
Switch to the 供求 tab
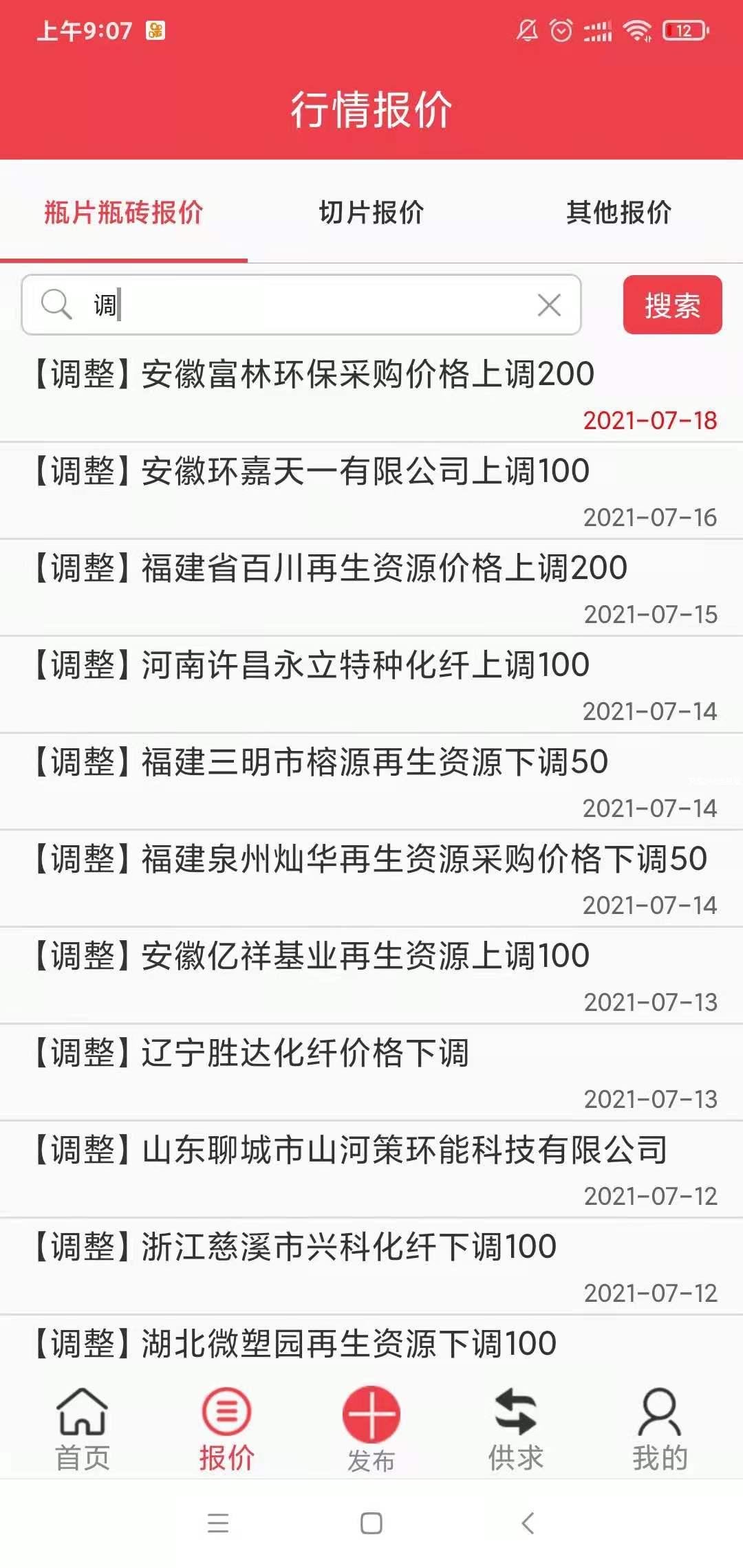(x=516, y=1429)
